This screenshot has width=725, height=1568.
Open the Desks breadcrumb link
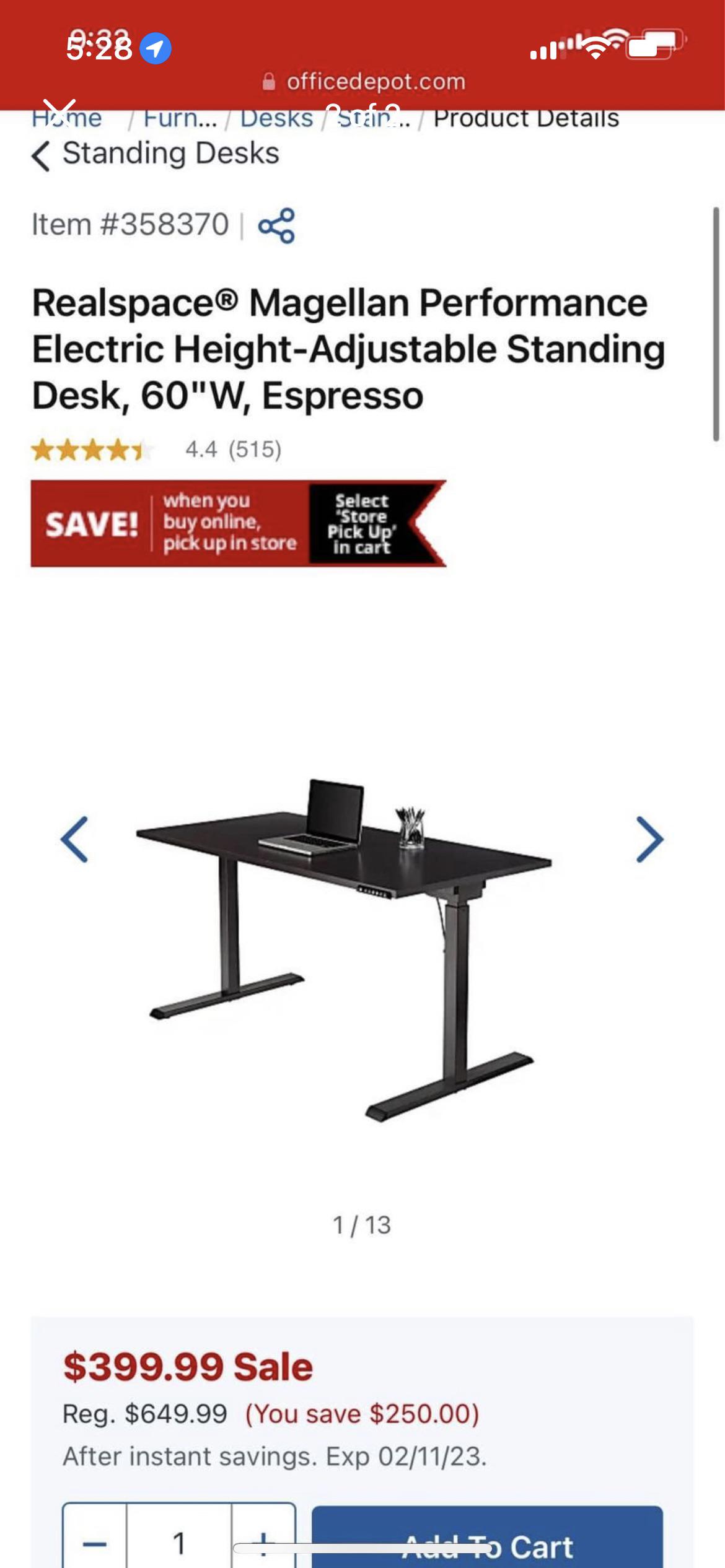tap(276, 118)
